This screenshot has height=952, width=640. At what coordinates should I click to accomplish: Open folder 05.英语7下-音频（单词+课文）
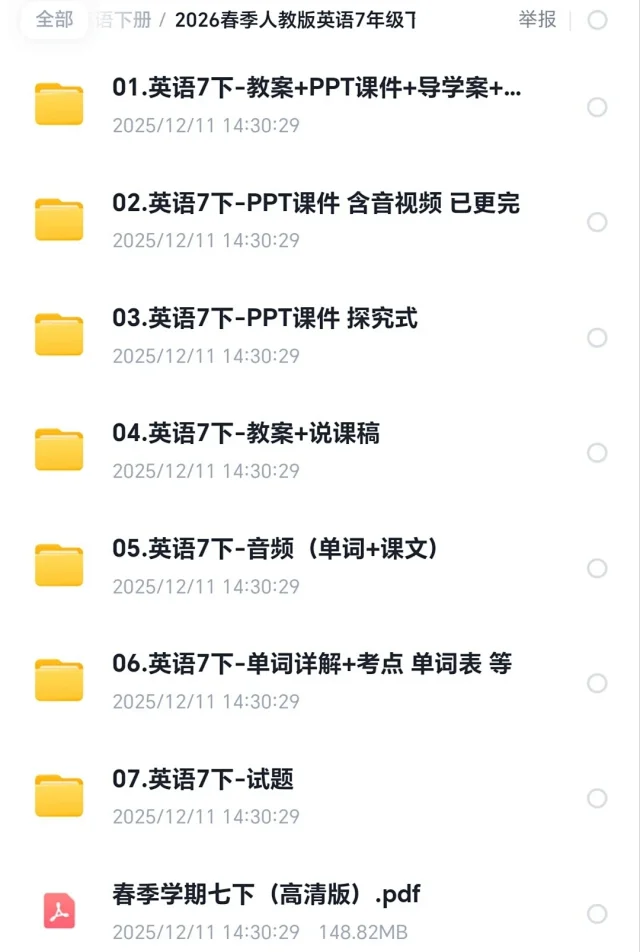pos(275,549)
